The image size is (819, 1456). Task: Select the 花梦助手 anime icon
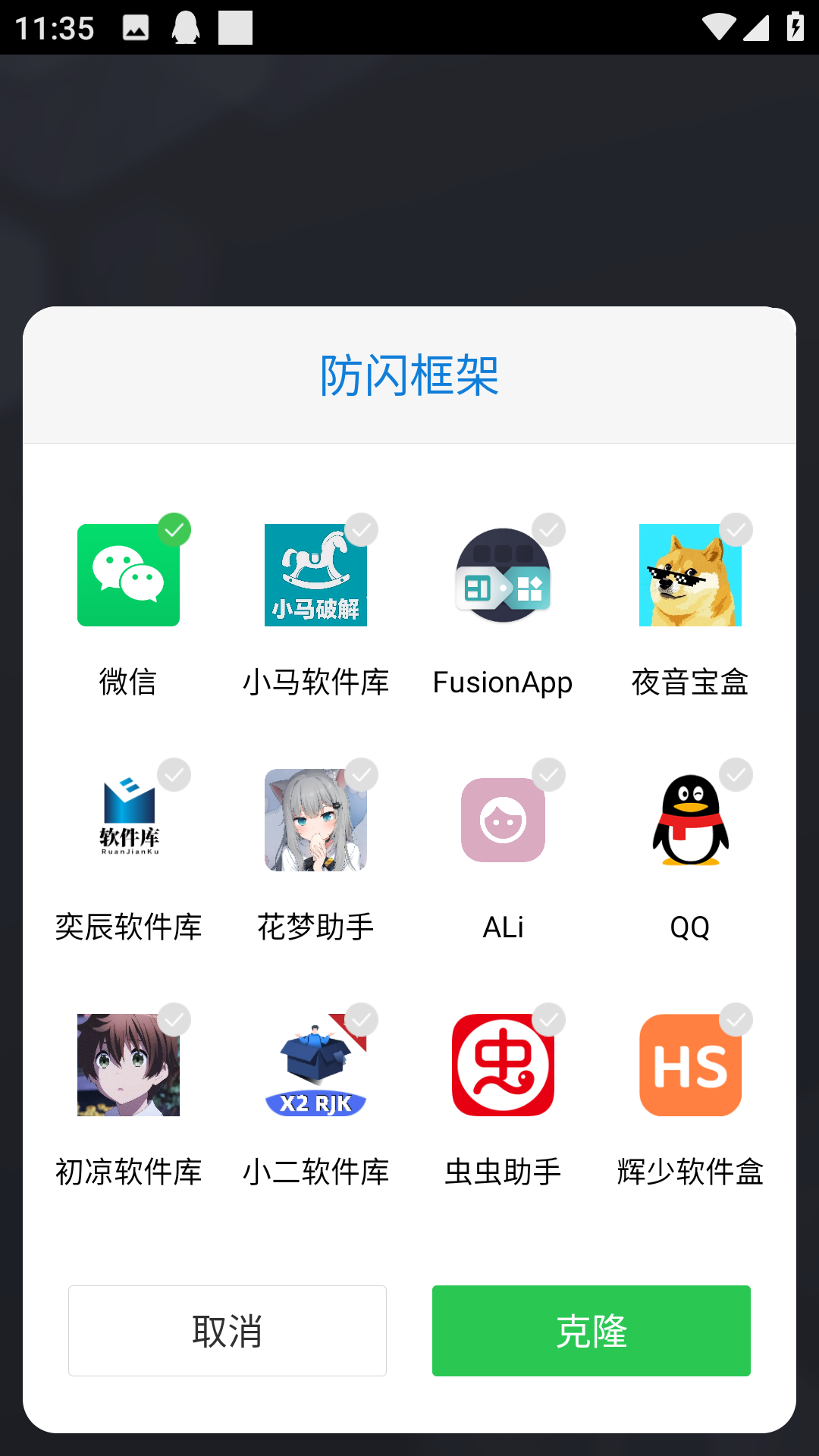(315, 819)
